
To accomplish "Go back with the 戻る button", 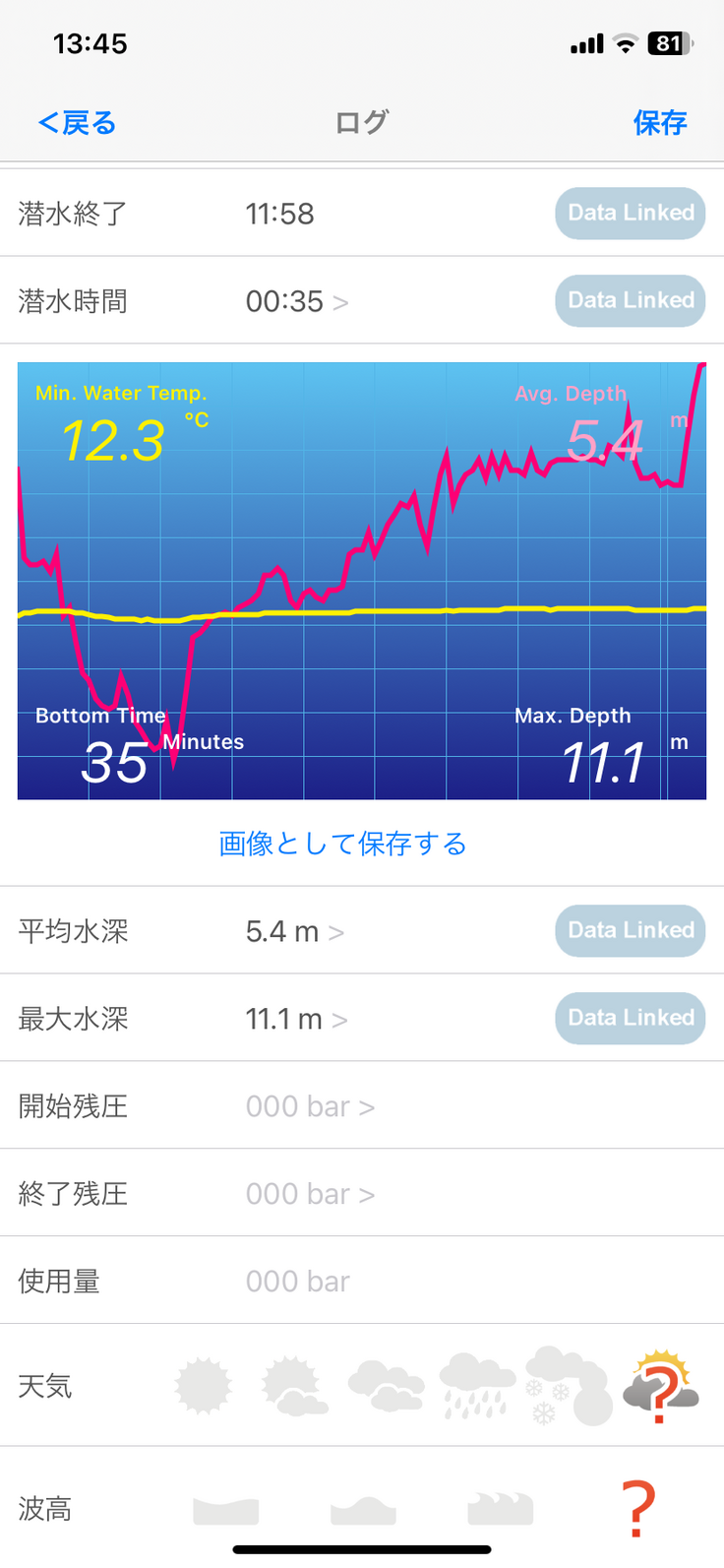I will click(x=77, y=123).
